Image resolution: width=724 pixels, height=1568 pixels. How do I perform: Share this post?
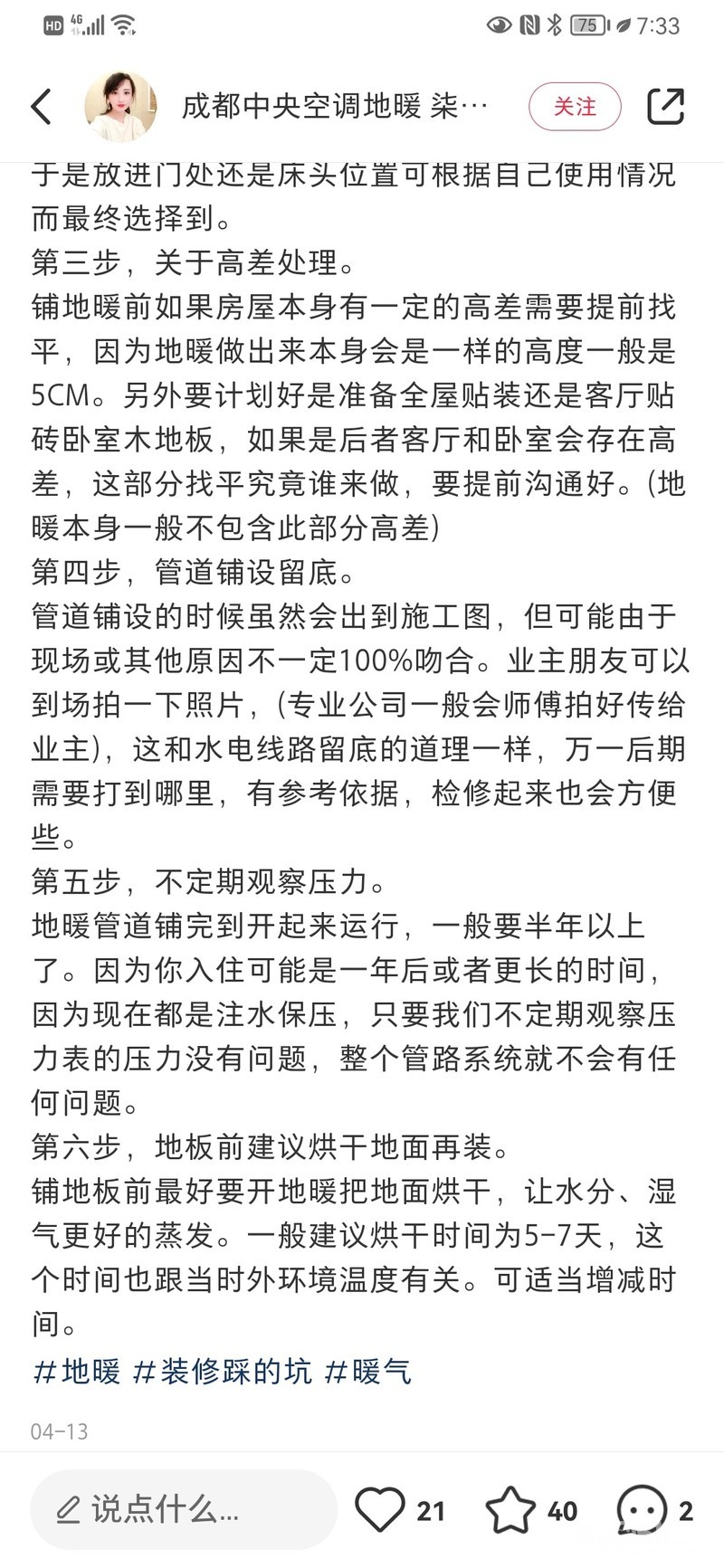[666, 107]
